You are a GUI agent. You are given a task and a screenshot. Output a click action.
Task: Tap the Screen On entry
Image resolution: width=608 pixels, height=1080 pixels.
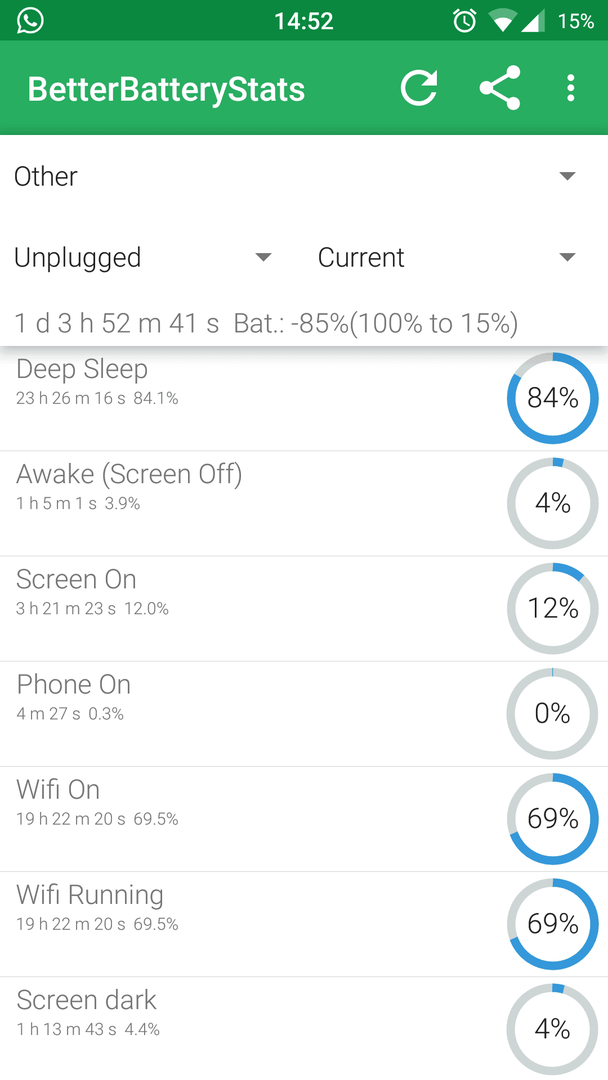(304, 609)
